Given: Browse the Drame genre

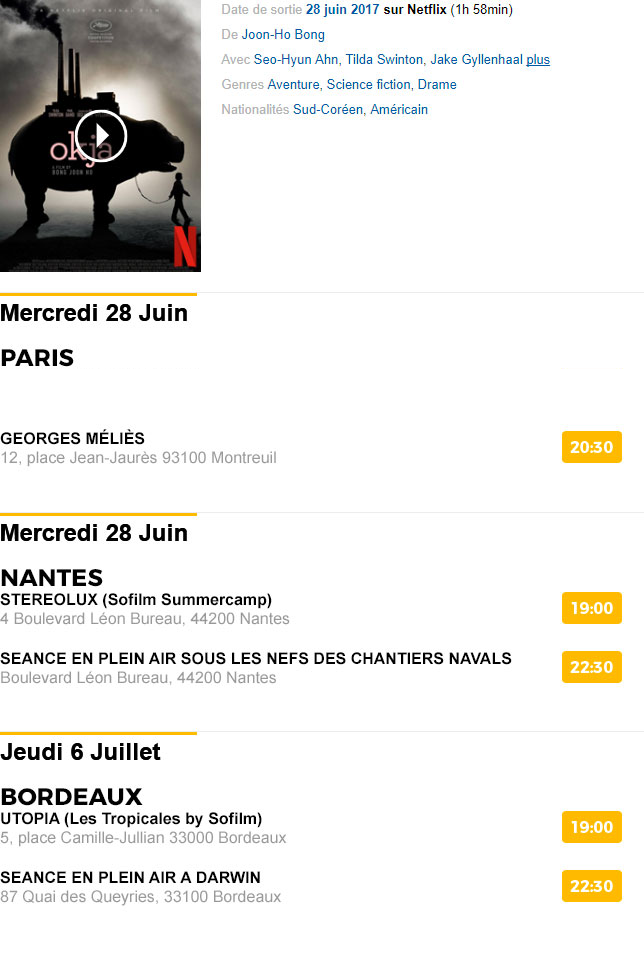Looking at the screenshot, I should tap(437, 84).
